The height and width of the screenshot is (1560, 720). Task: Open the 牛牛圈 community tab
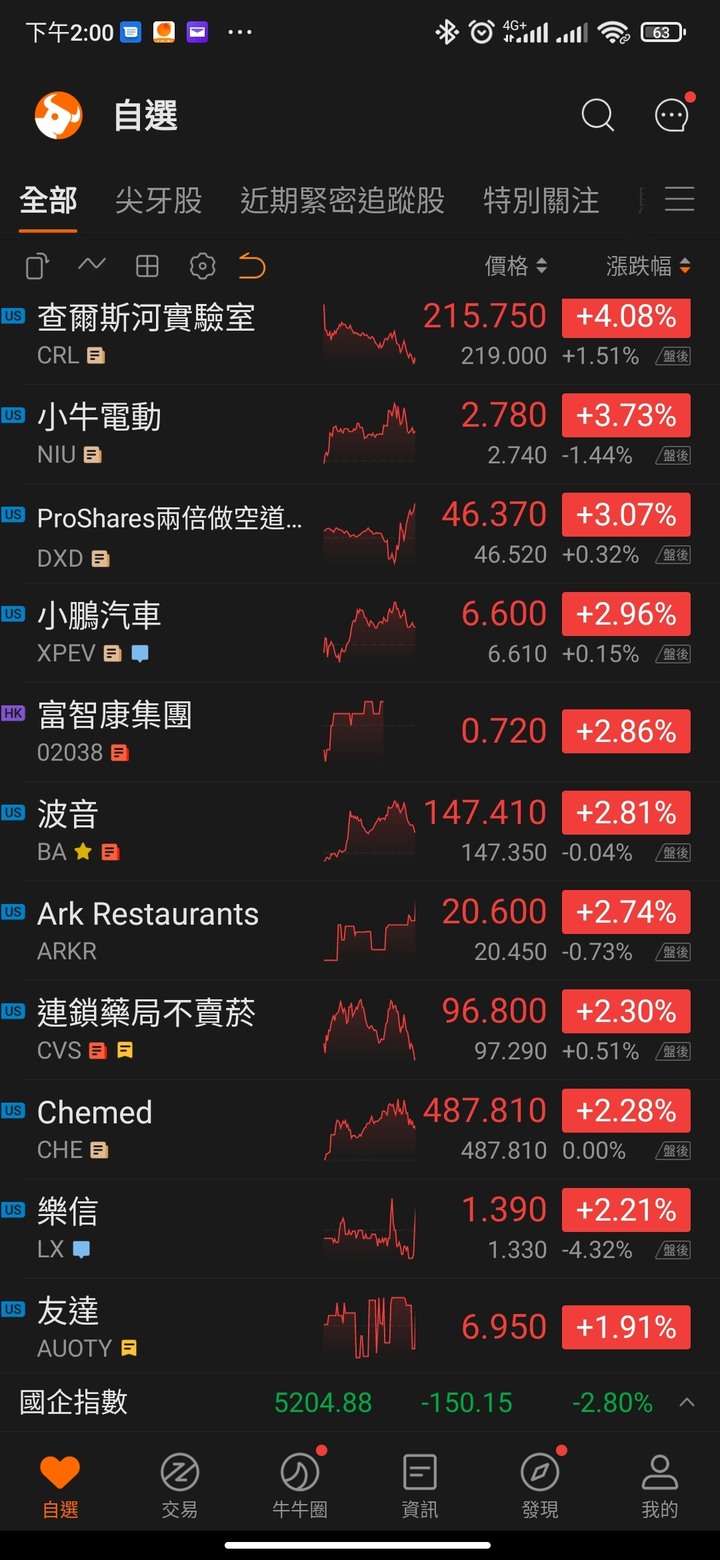(x=300, y=1486)
